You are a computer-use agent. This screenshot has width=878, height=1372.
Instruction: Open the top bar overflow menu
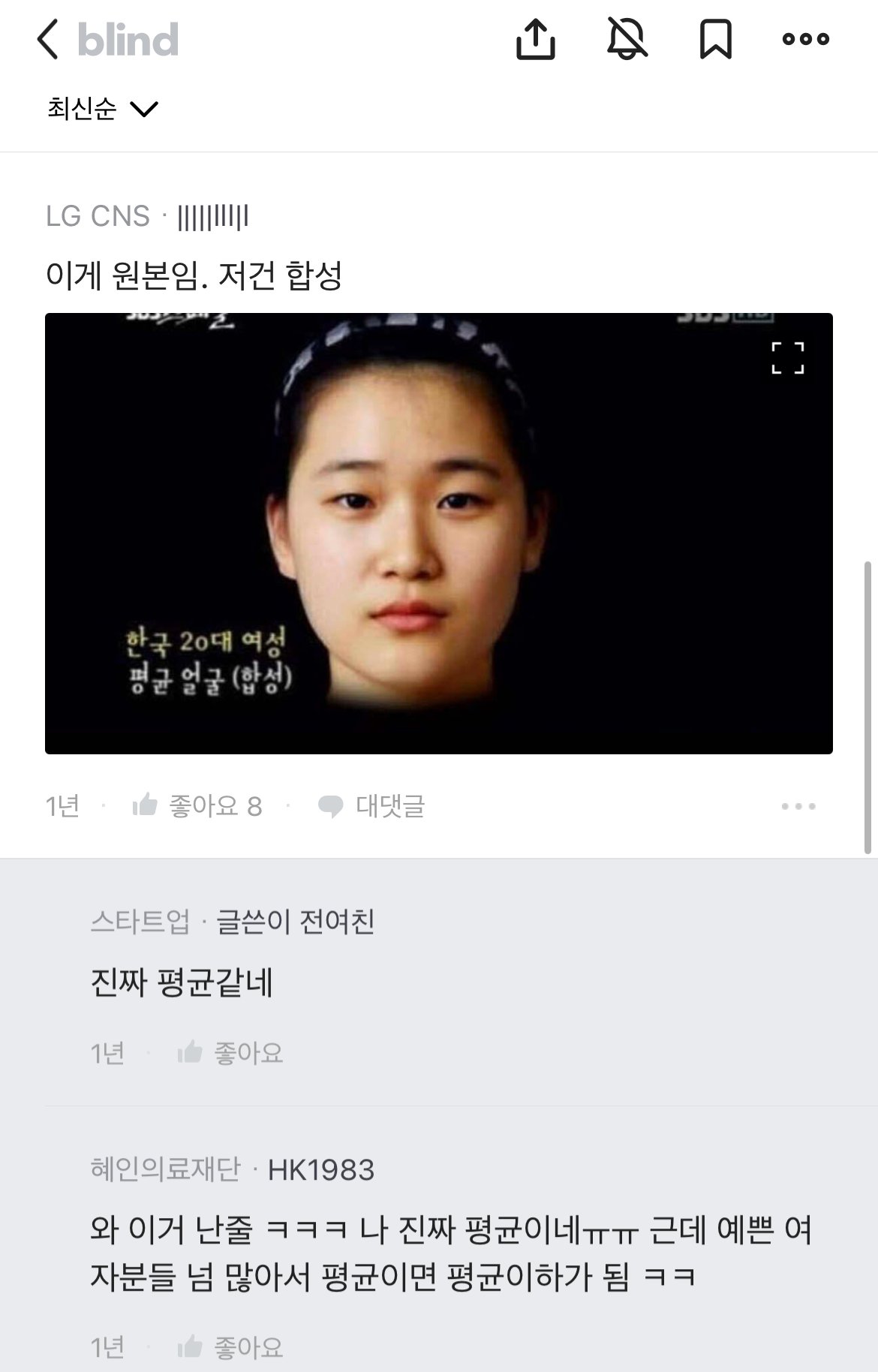(x=805, y=39)
